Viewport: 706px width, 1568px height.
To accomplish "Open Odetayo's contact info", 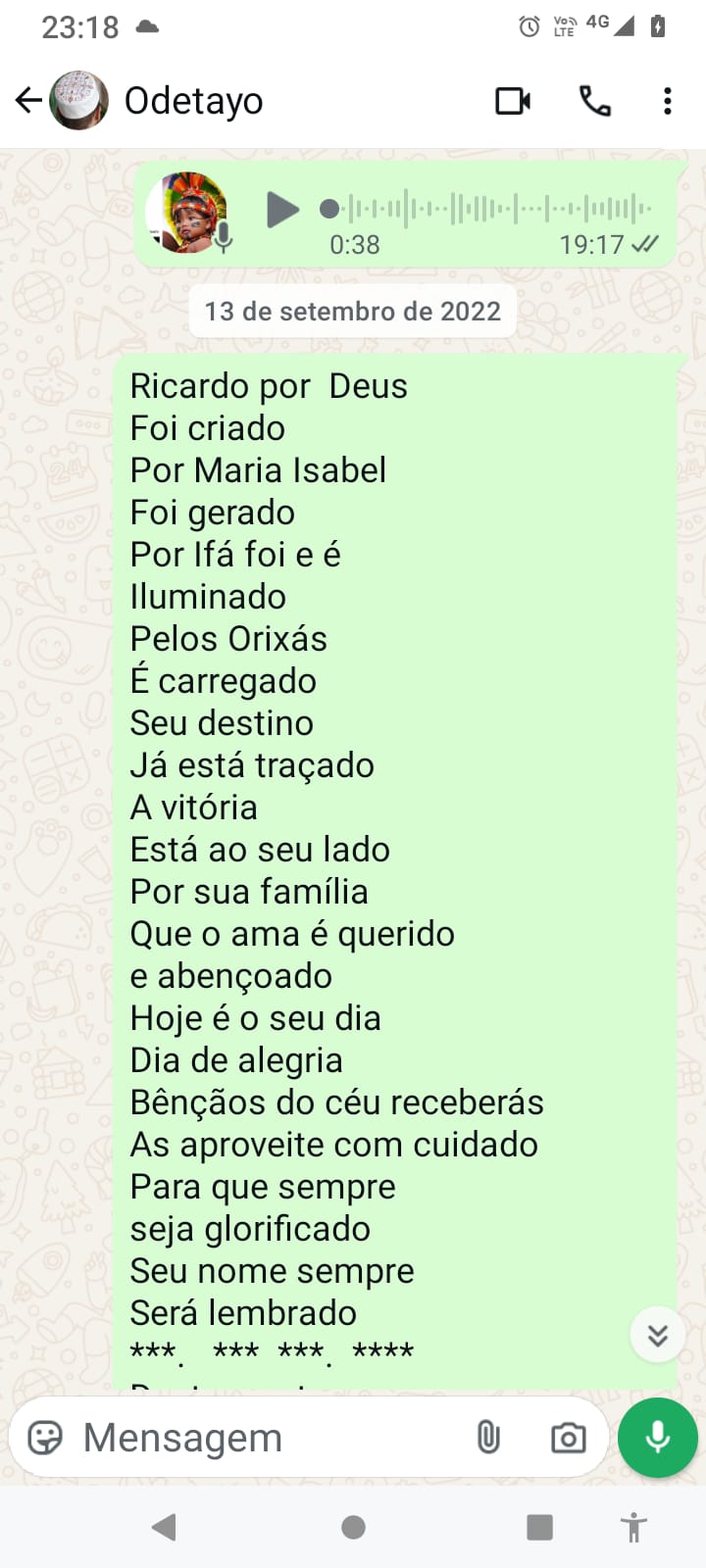I will pos(193,100).
